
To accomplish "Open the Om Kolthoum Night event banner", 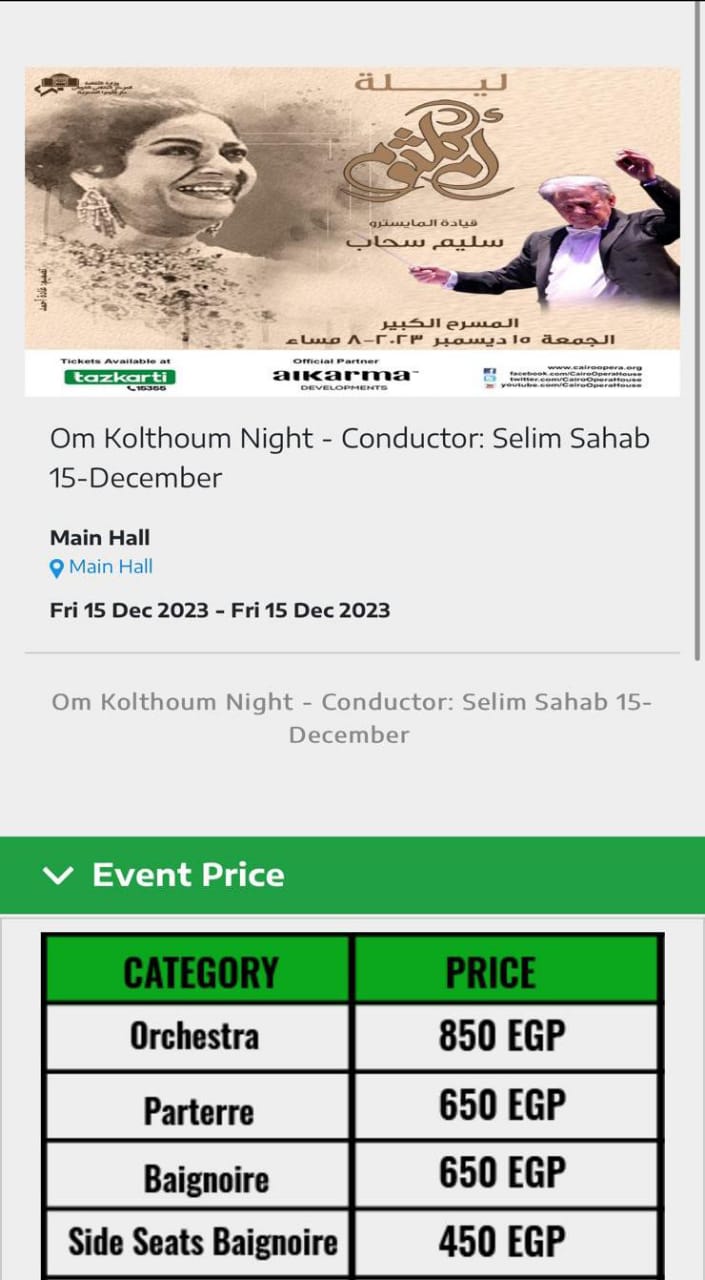I will pos(352,231).
